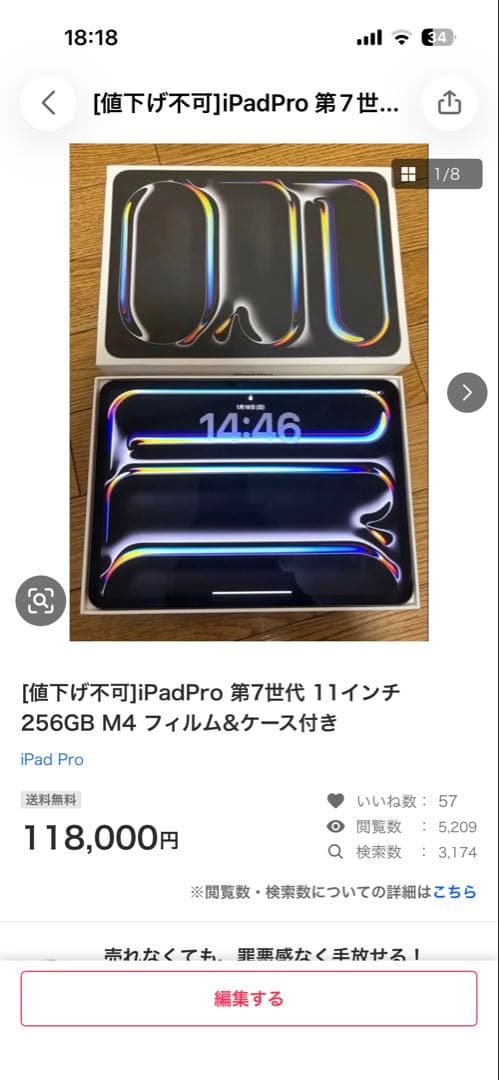
Task: Go back using the top-left arrow
Action: 48,103
